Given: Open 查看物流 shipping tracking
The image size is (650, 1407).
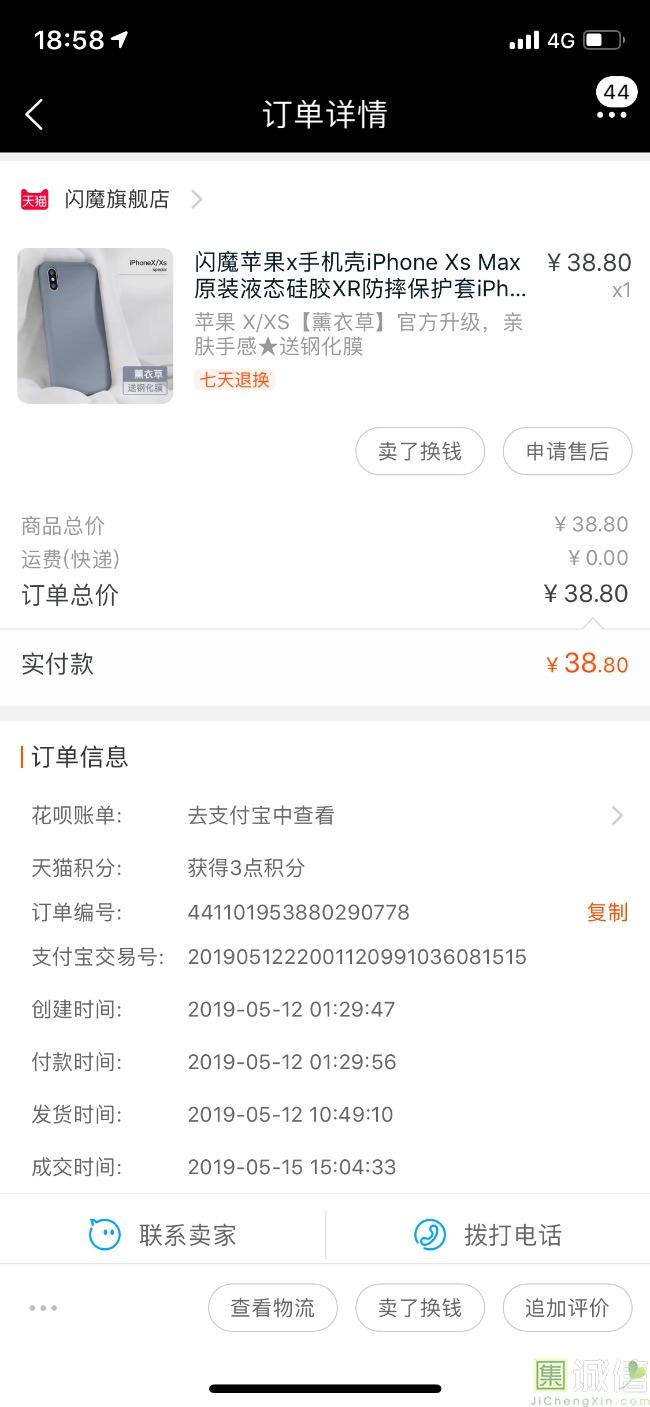Looking at the screenshot, I should point(273,1308).
